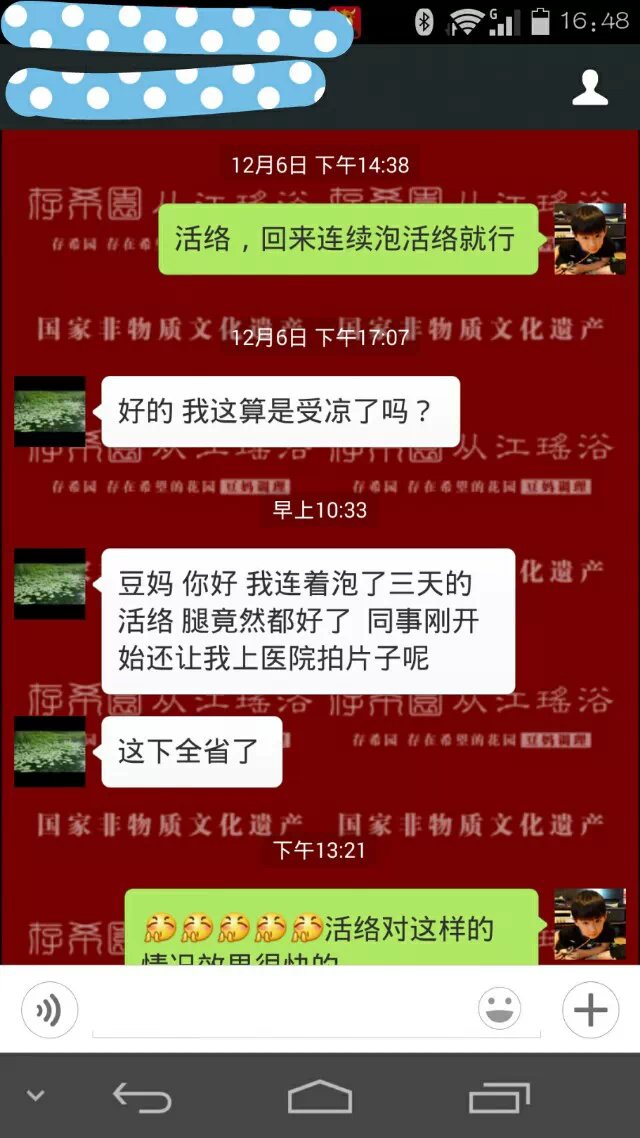Hide the navigation bar with the chevron
The width and height of the screenshot is (640, 1138).
36,1096
